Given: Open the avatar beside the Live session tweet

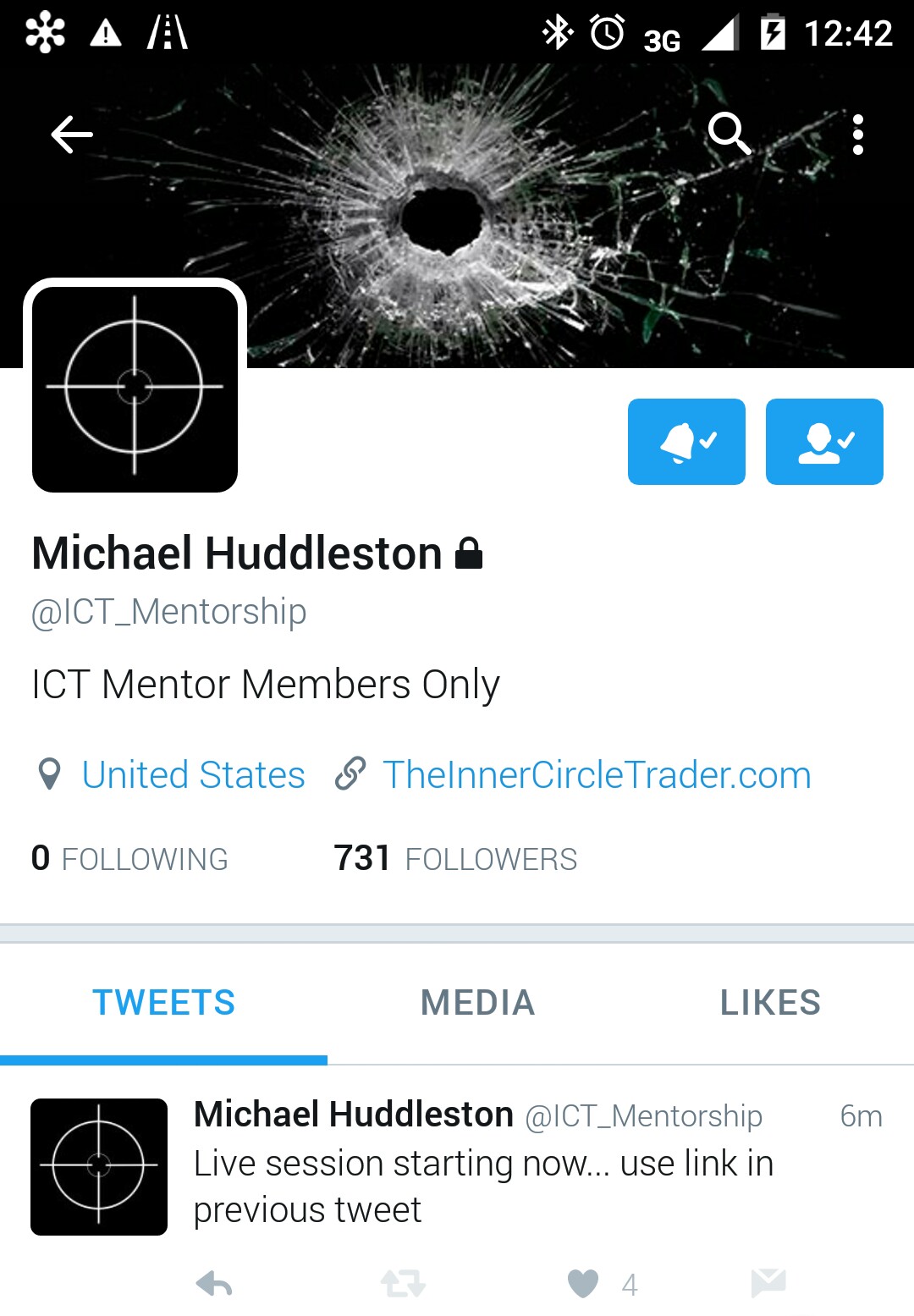Looking at the screenshot, I should click(x=99, y=1166).
